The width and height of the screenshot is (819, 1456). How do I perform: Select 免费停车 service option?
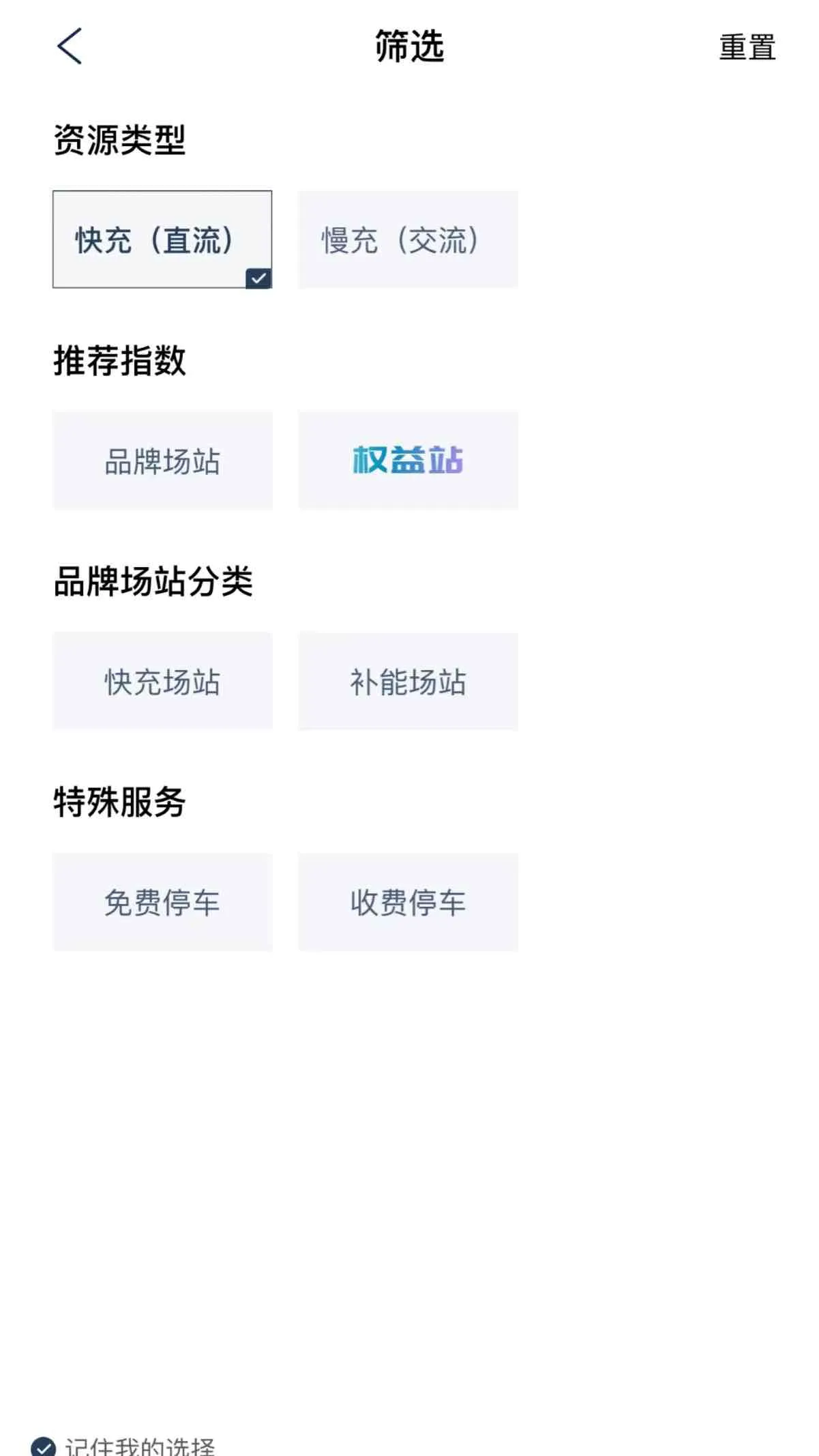tap(162, 902)
